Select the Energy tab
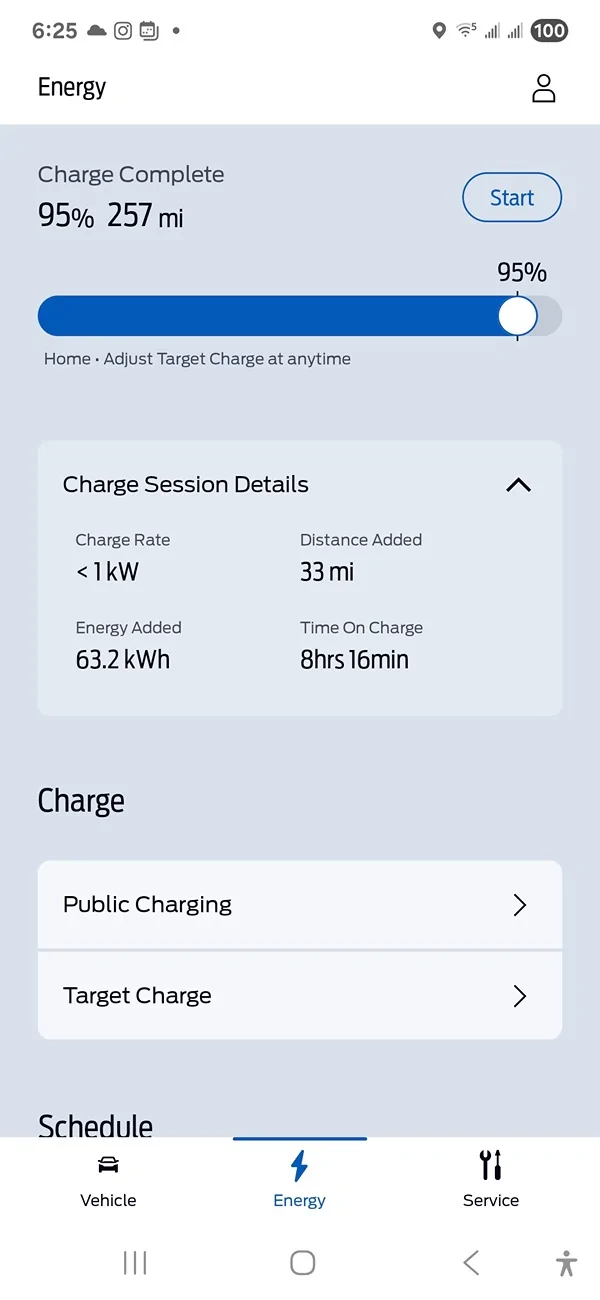 point(299,1180)
